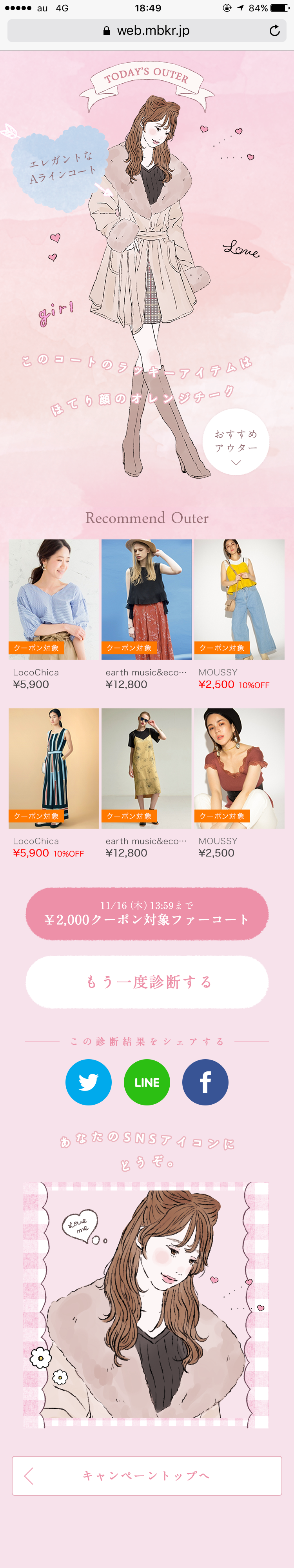Tap the おすすめアウター circle button
Screen dimensions: 294x1568
pos(236,441)
